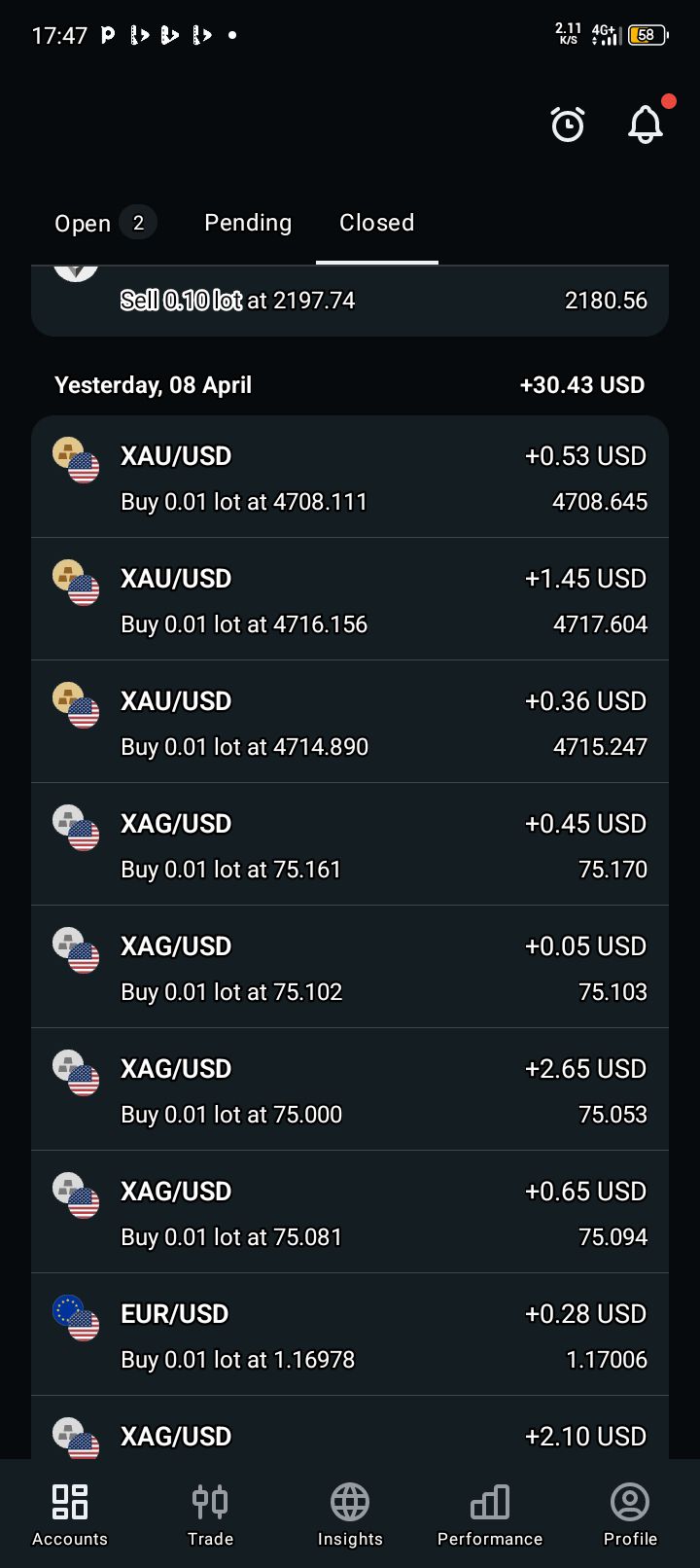
Task: Open XAG/USD trade with +2.65 USD profit
Action: [x=350, y=1090]
